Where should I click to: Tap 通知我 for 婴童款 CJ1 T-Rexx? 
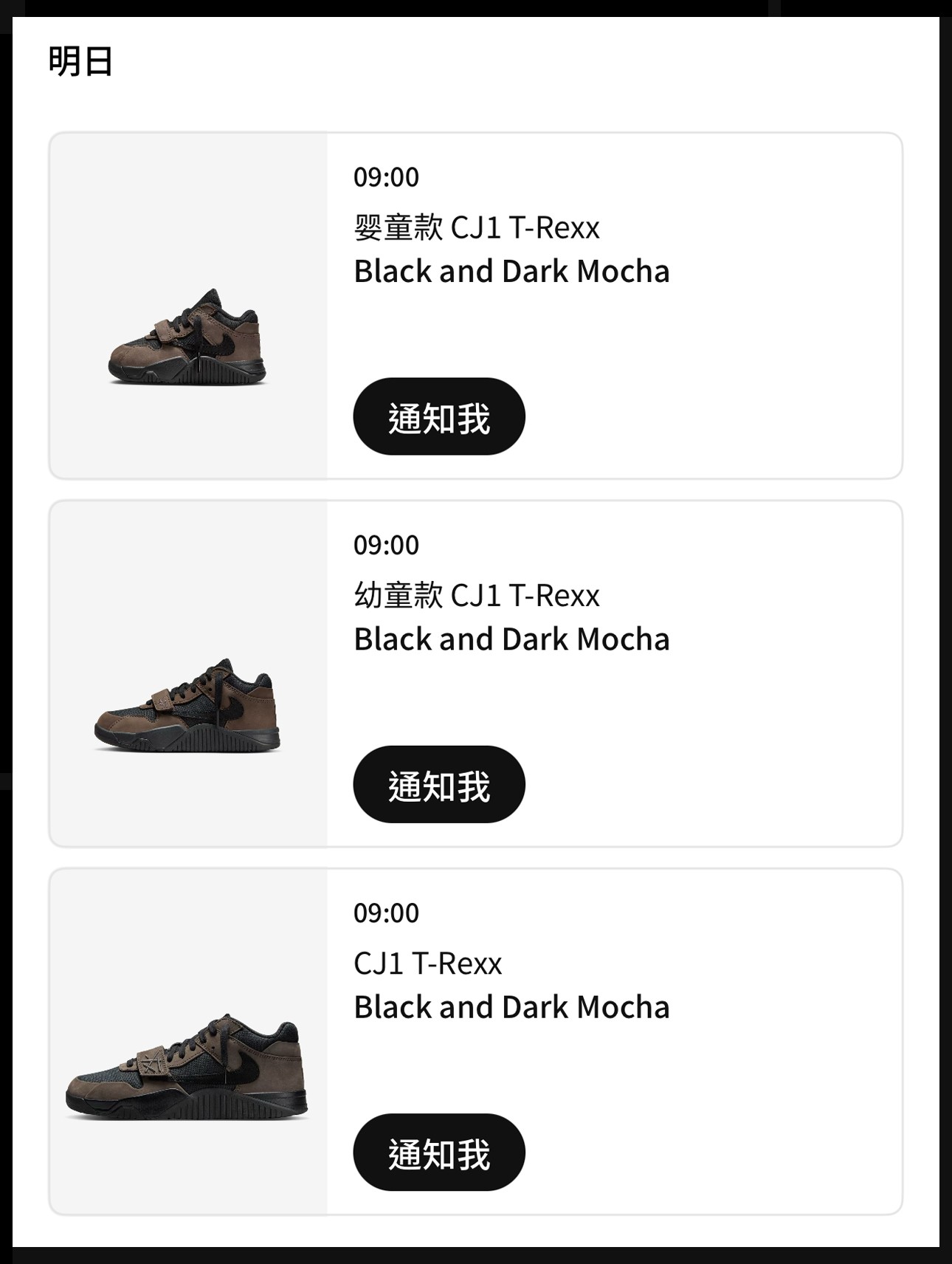[x=438, y=416]
